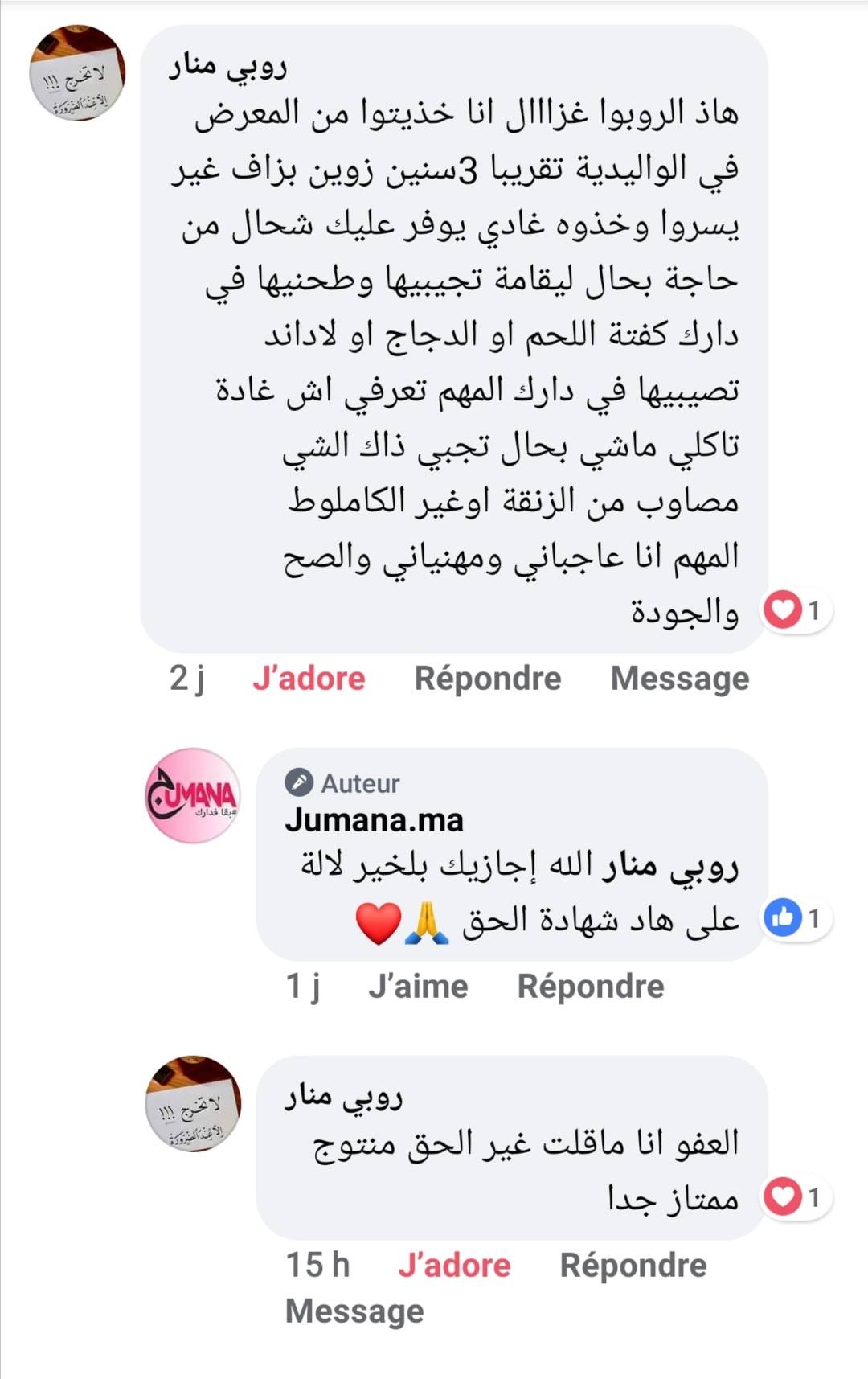Tap J'adore under روبي منار's long comment
868x1379 pixels.
click(309, 679)
